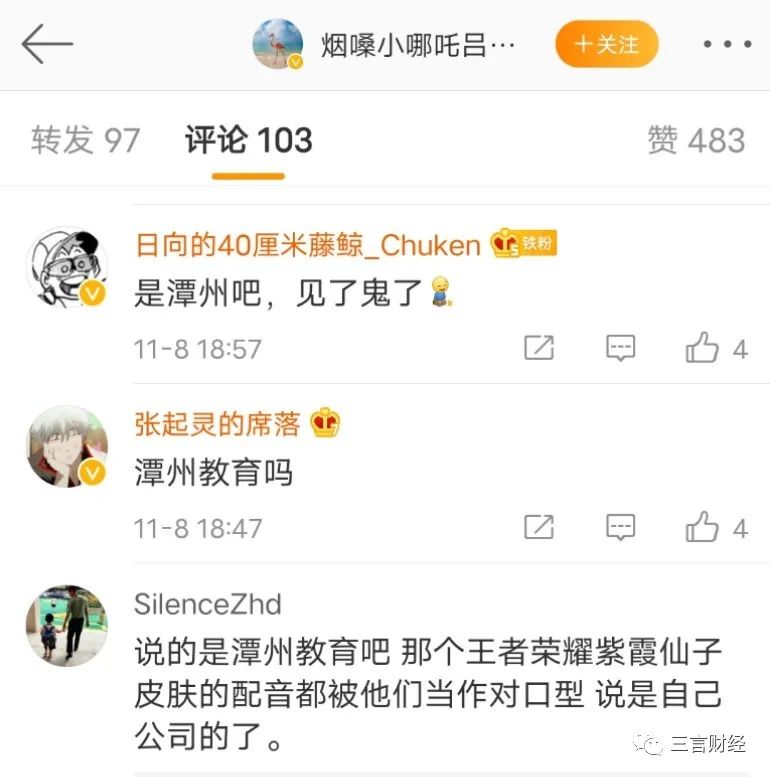Like the comment 是潭州吧，见了鬼了
This screenshot has height=777, width=770.
click(x=716, y=348)
